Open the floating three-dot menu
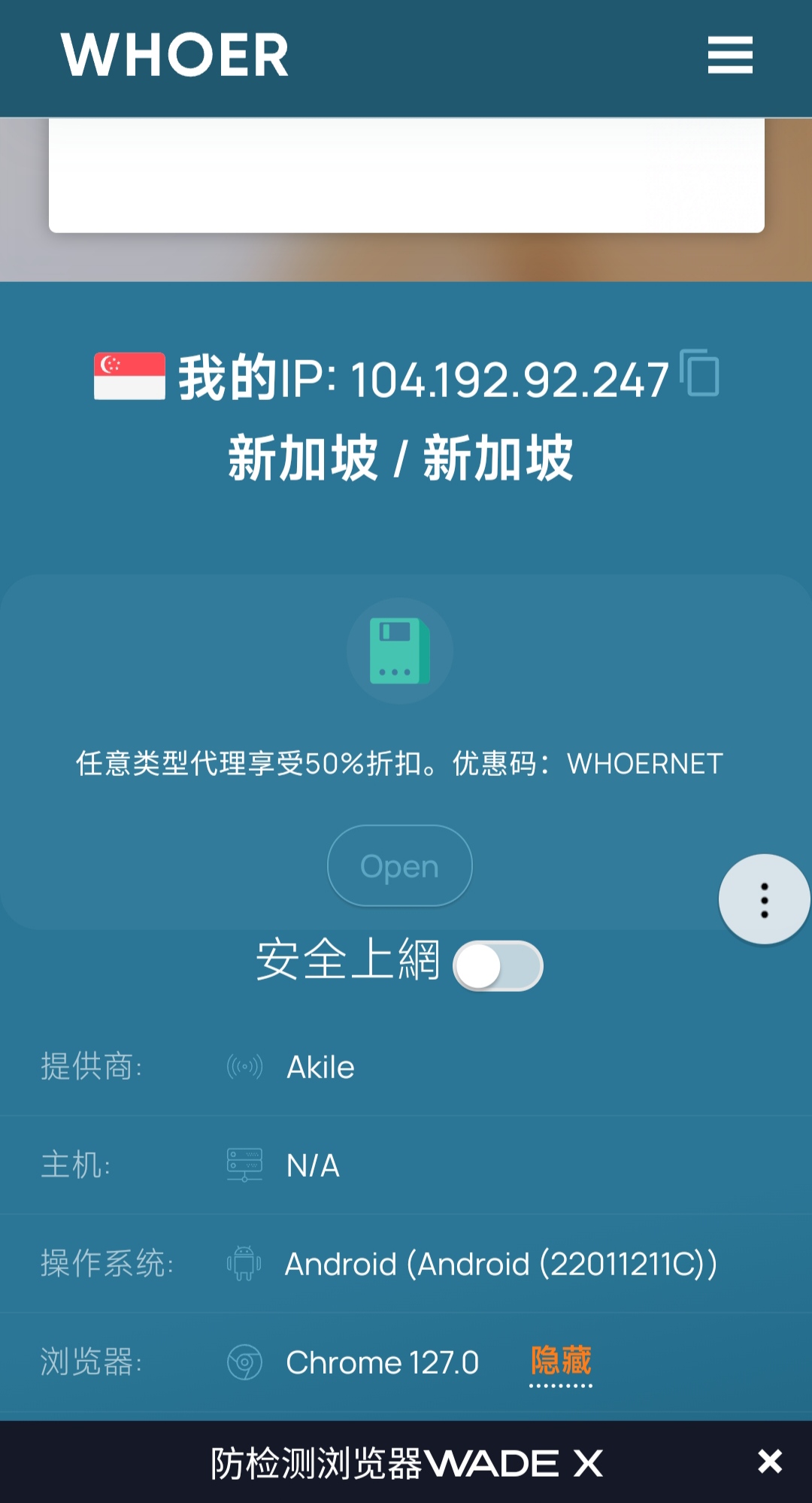The width and height of the screenshot is (812, 1503). 764,899
